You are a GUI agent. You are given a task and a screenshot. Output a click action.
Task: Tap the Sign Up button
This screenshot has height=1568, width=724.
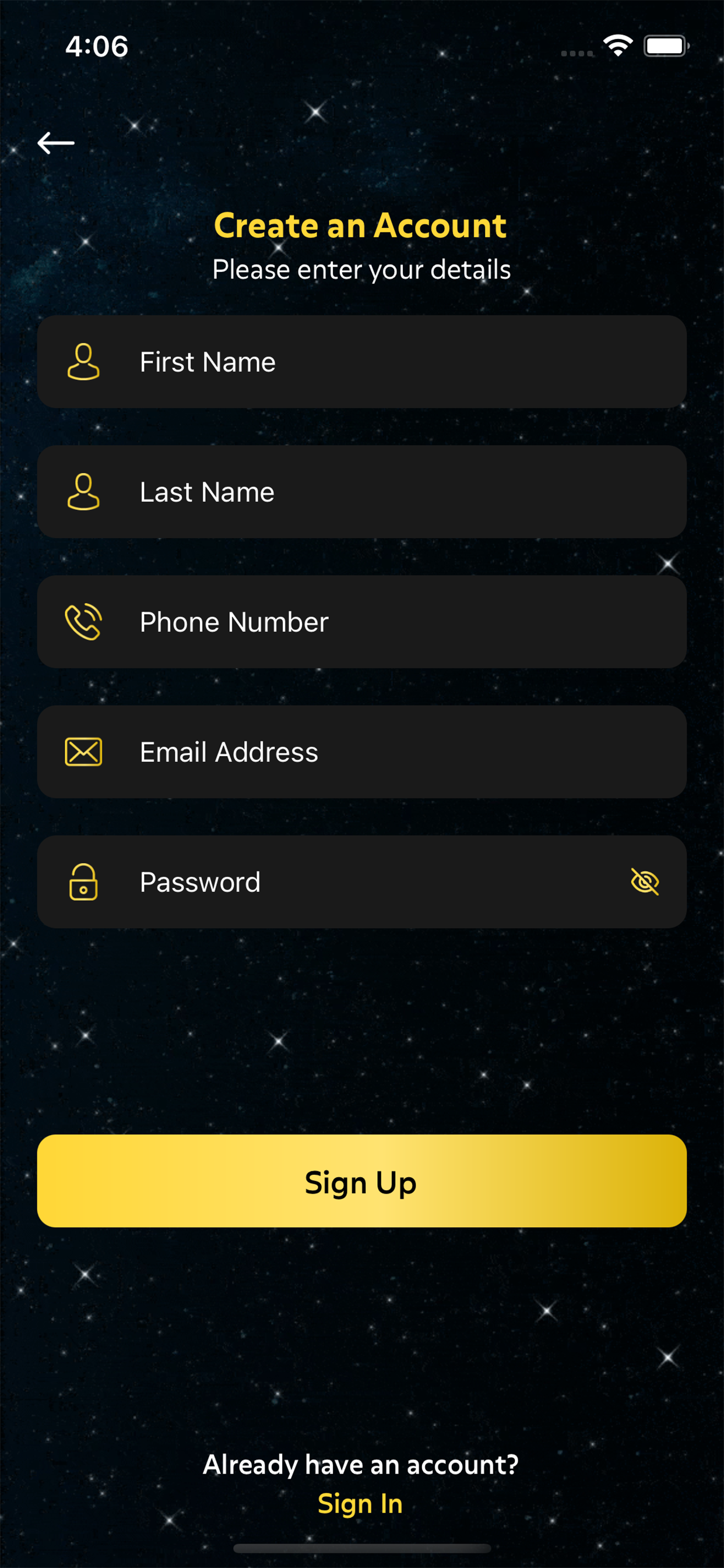coord(361,1181)
